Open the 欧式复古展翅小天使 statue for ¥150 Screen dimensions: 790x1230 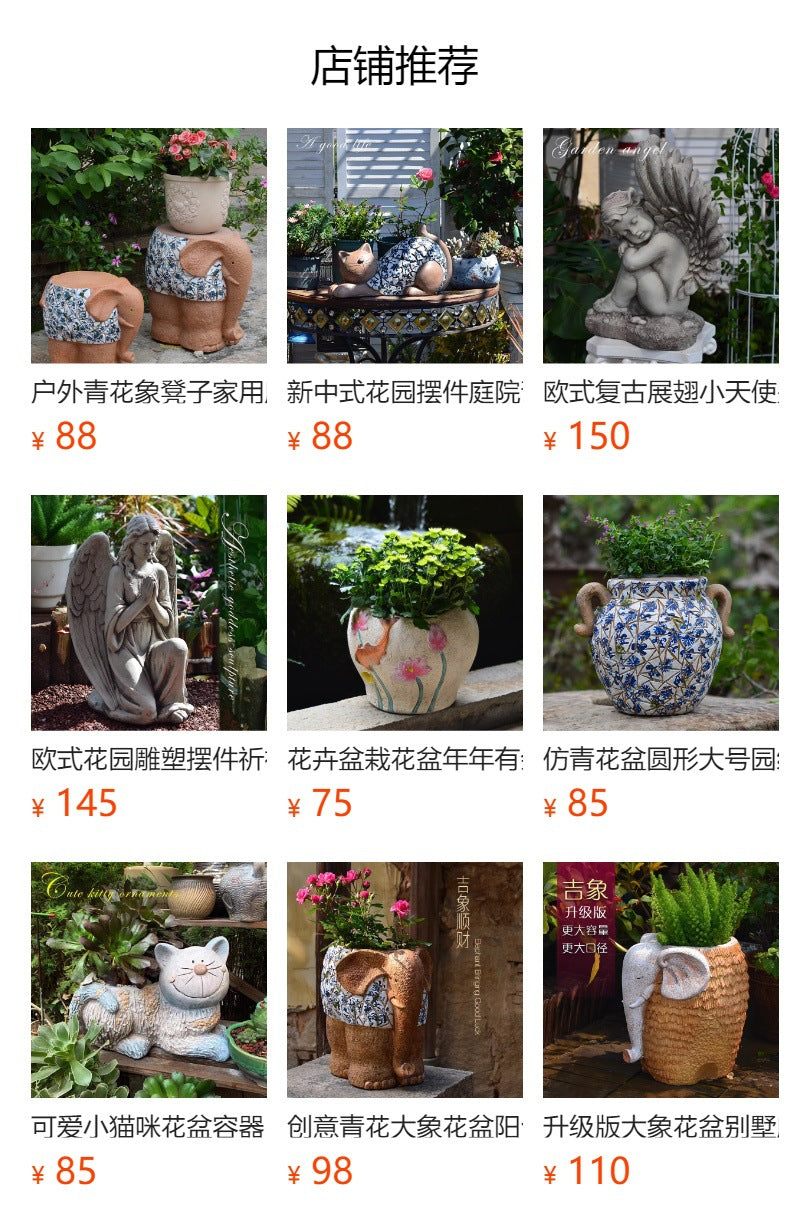tap(660, 246)
